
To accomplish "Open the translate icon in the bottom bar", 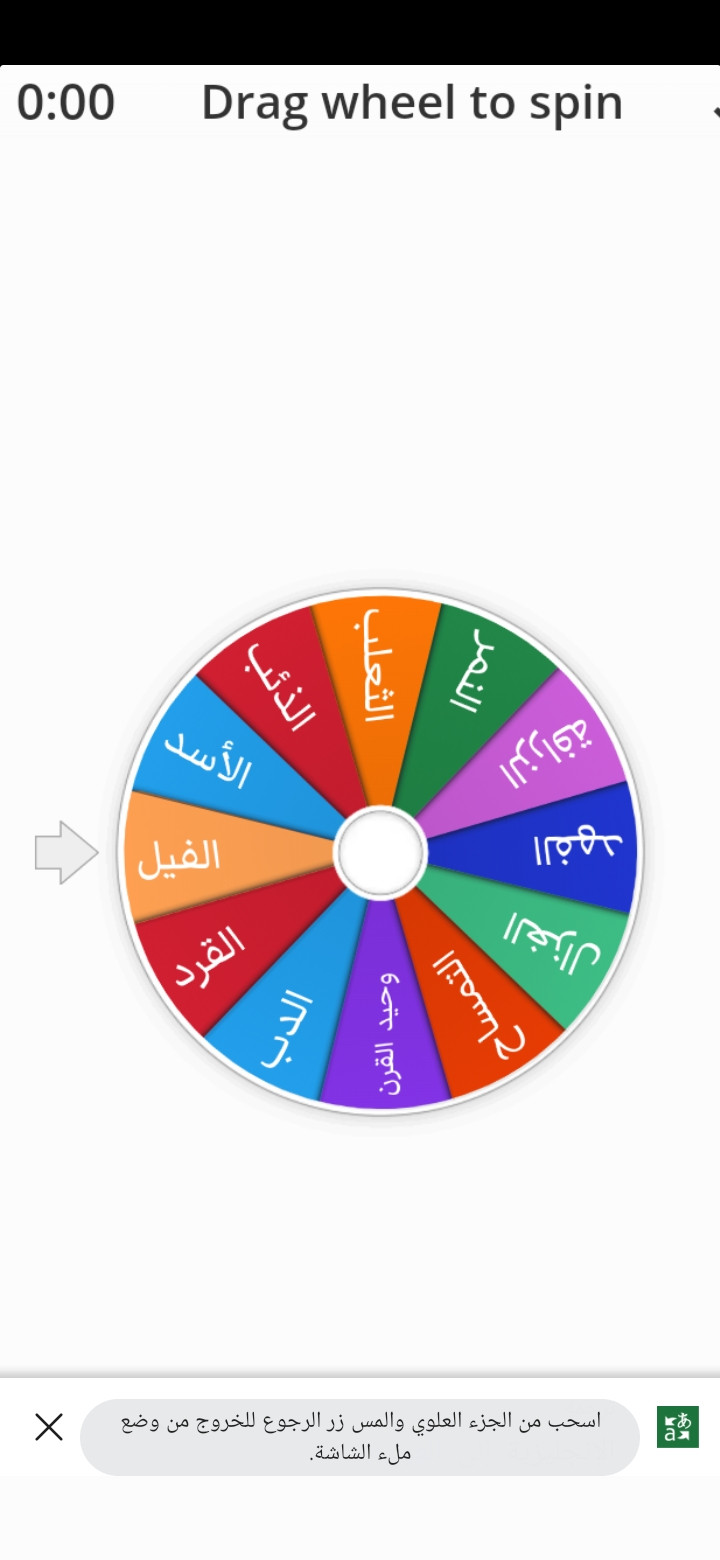I will click(677, 1427).
